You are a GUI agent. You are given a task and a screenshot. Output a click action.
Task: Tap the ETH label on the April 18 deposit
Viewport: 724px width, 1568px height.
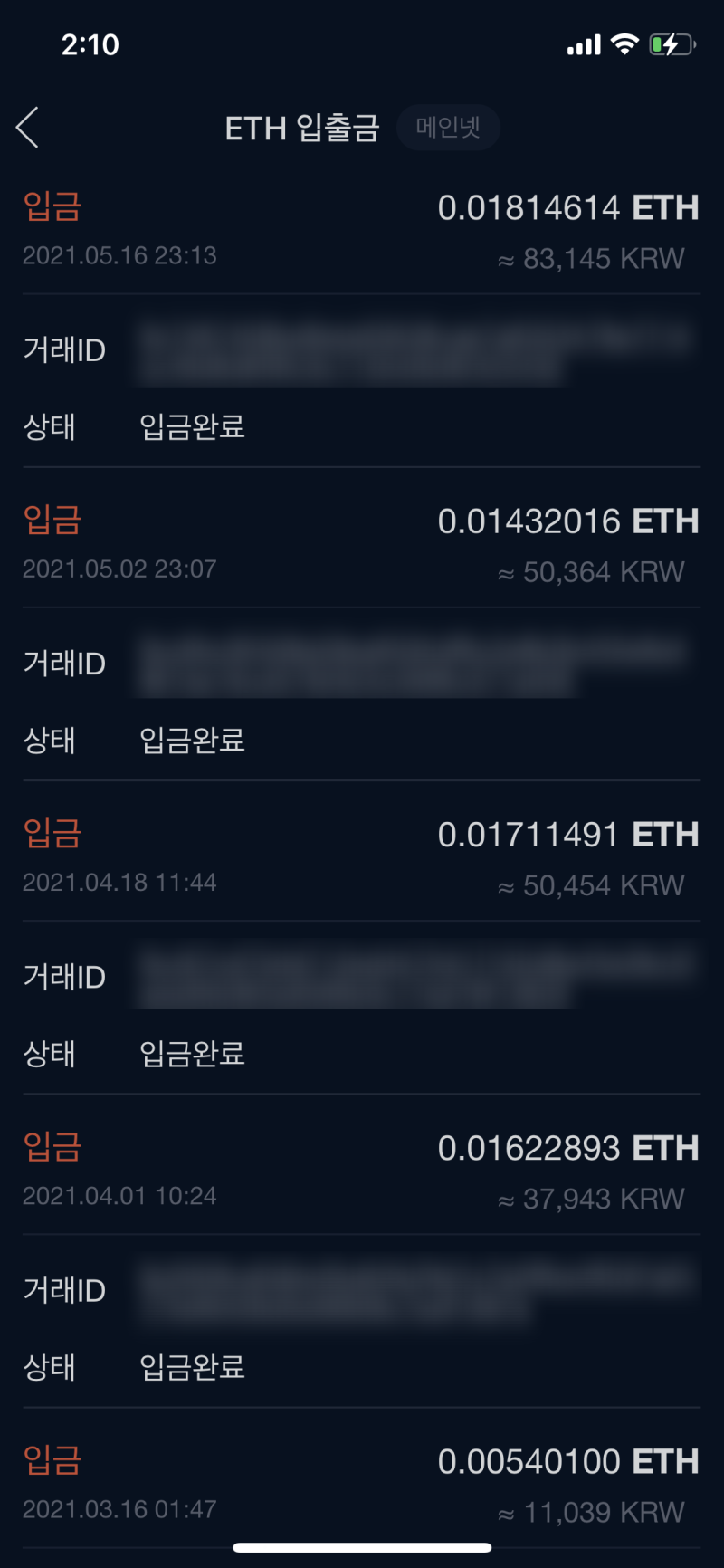pyautogui.click(x=665, y=834)
